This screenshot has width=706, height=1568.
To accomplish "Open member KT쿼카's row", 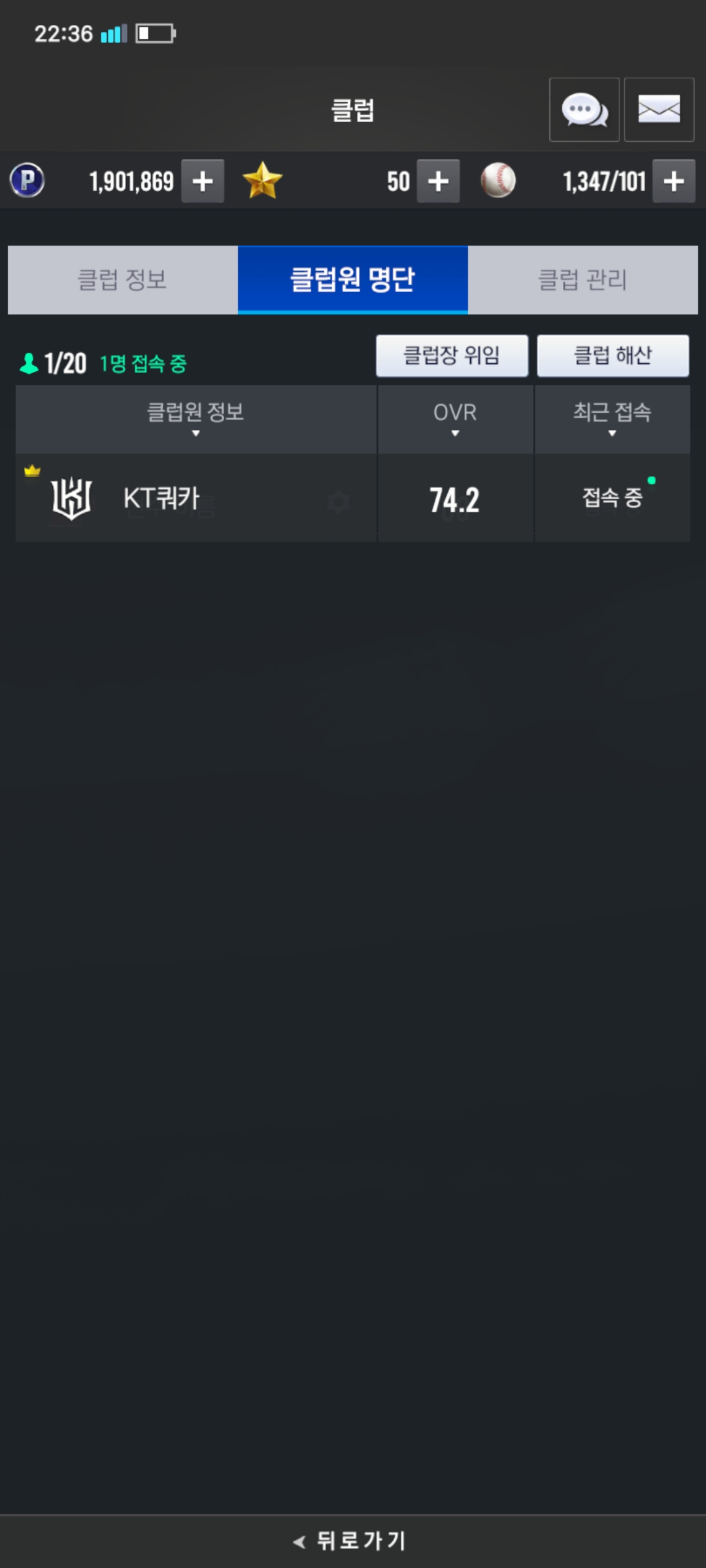I will [196, 498].
